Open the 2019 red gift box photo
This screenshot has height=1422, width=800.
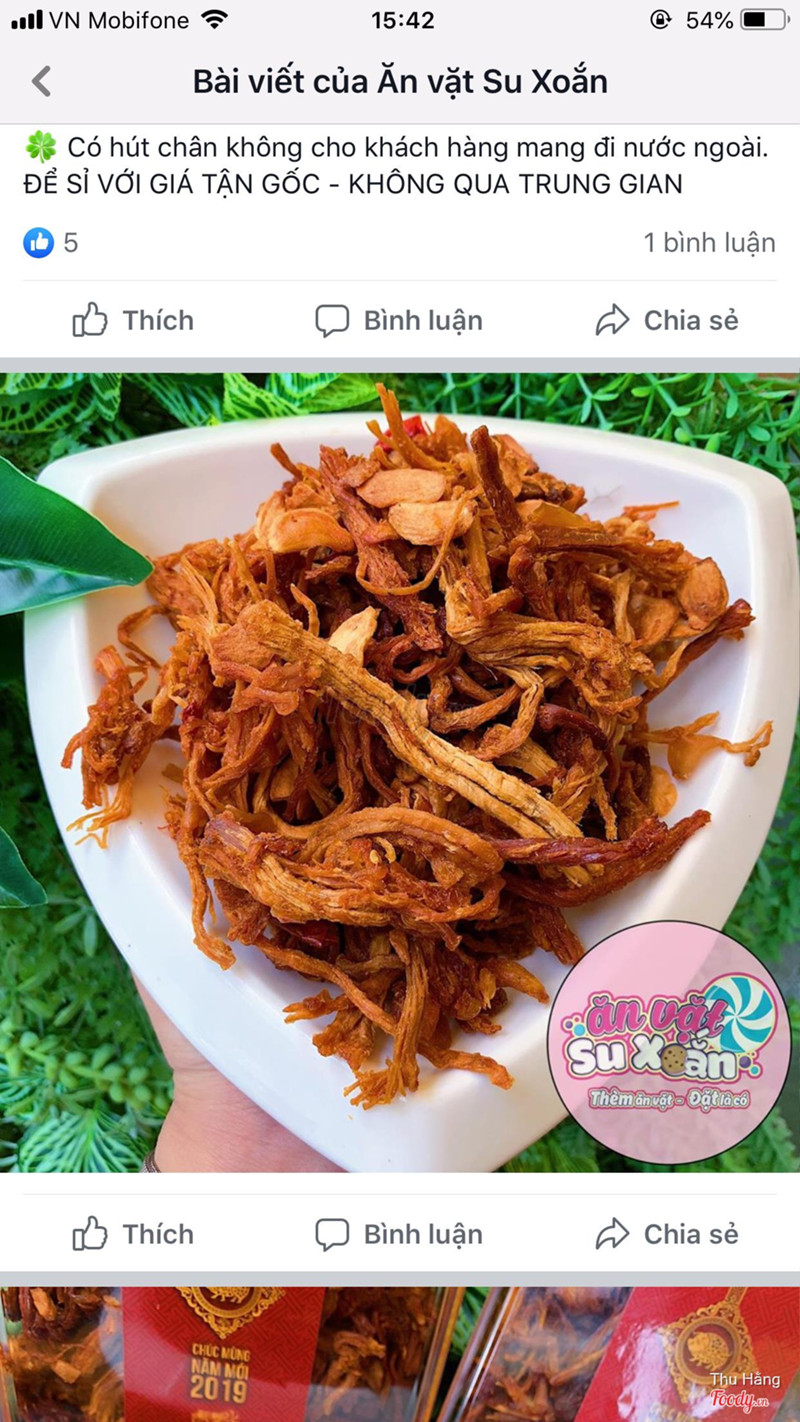(400, 1355)
